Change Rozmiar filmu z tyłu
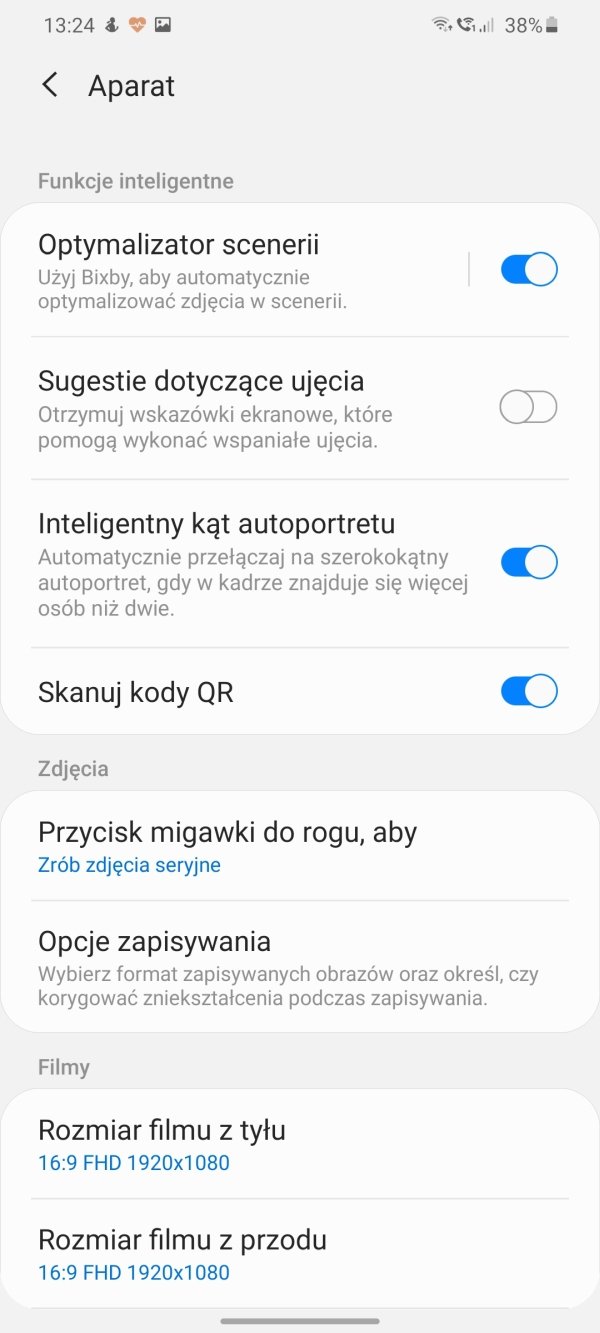The width and height of the screenshot is (600, 1333). (x=300, y=1144)
